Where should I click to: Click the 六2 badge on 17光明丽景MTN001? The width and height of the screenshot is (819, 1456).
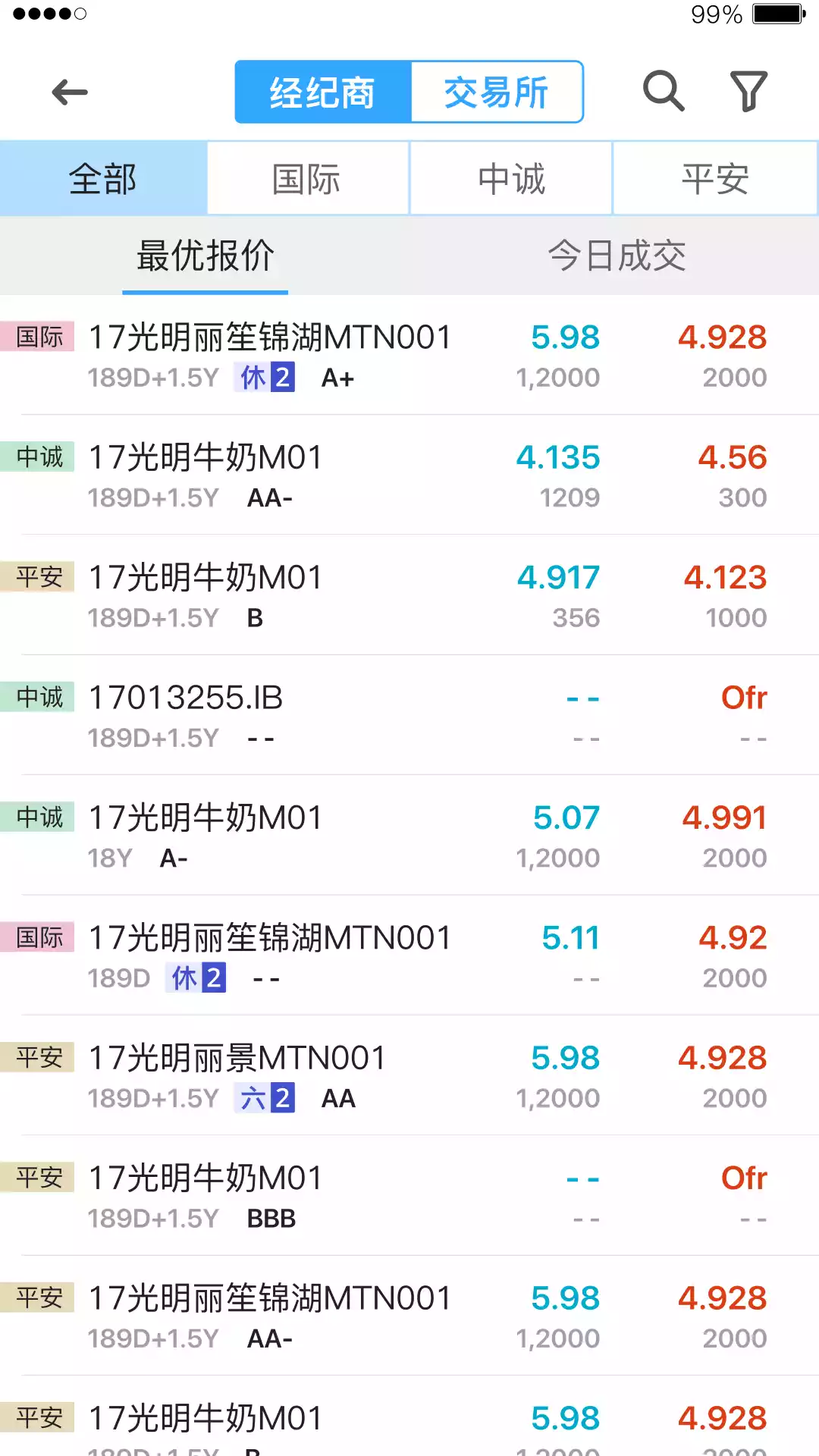263,1097
